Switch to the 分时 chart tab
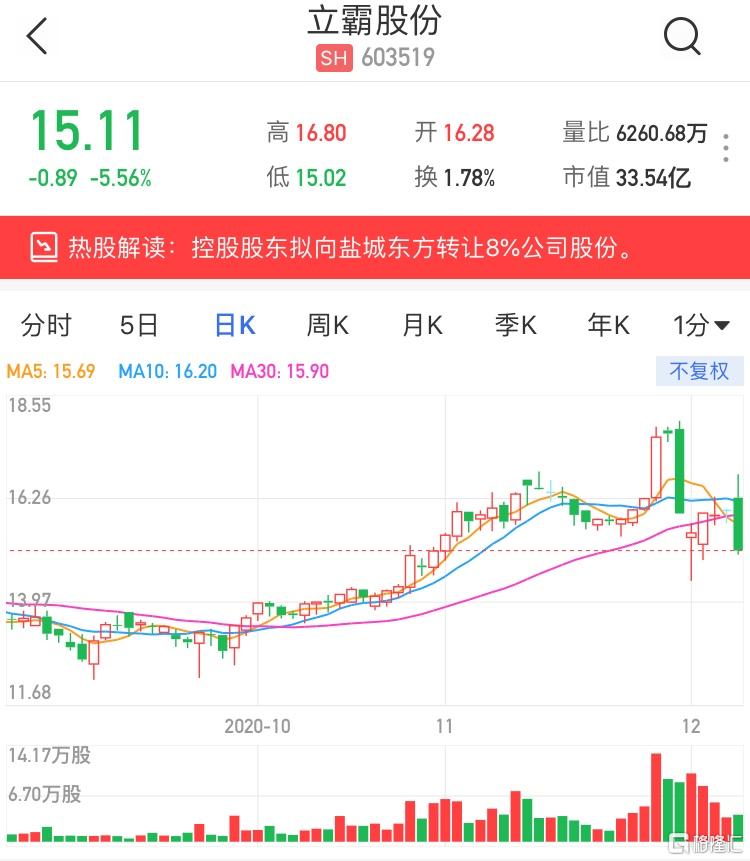 (47, 325)
